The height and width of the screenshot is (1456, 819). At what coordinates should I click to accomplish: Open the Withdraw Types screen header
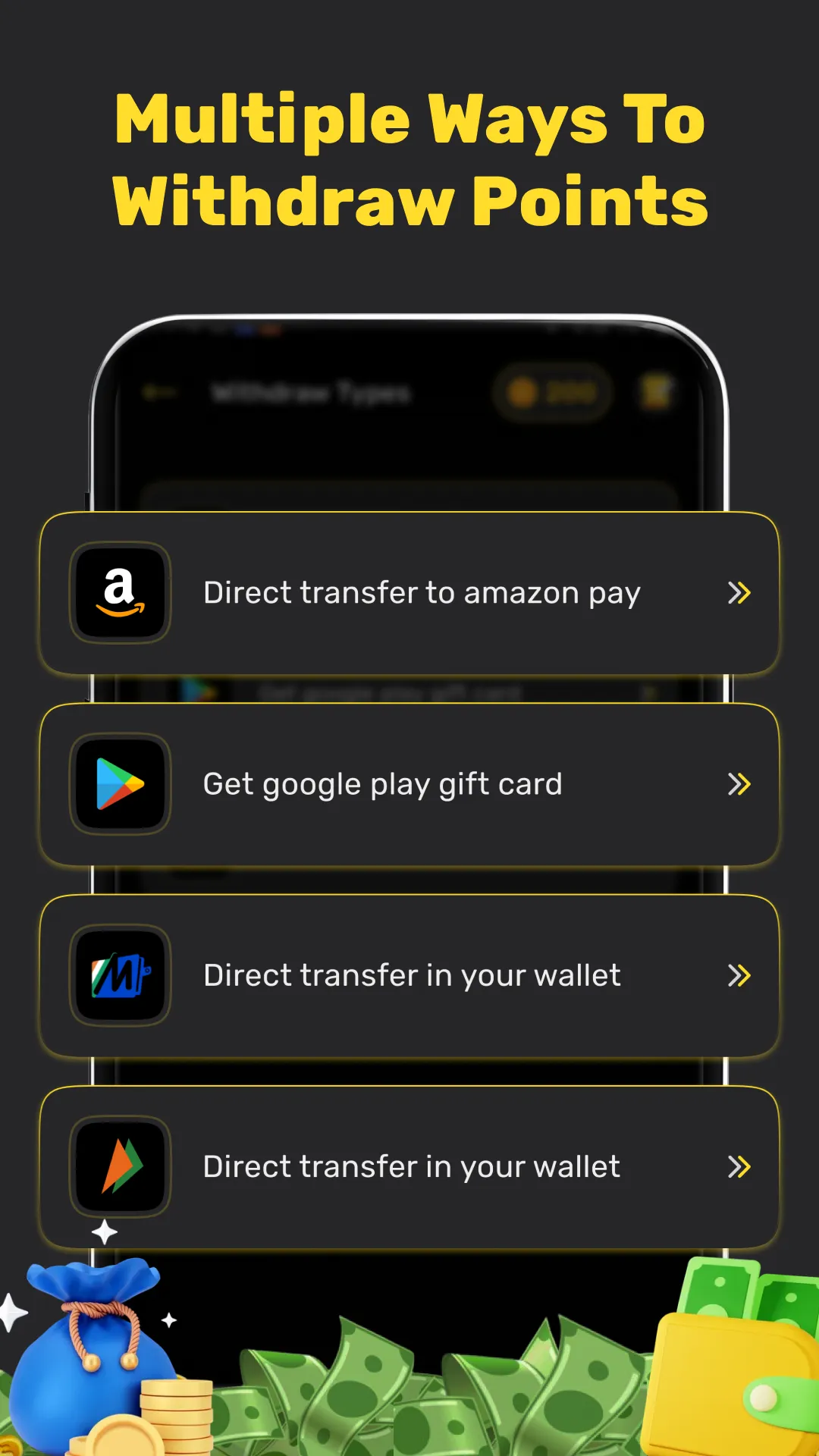pos(311,393)
